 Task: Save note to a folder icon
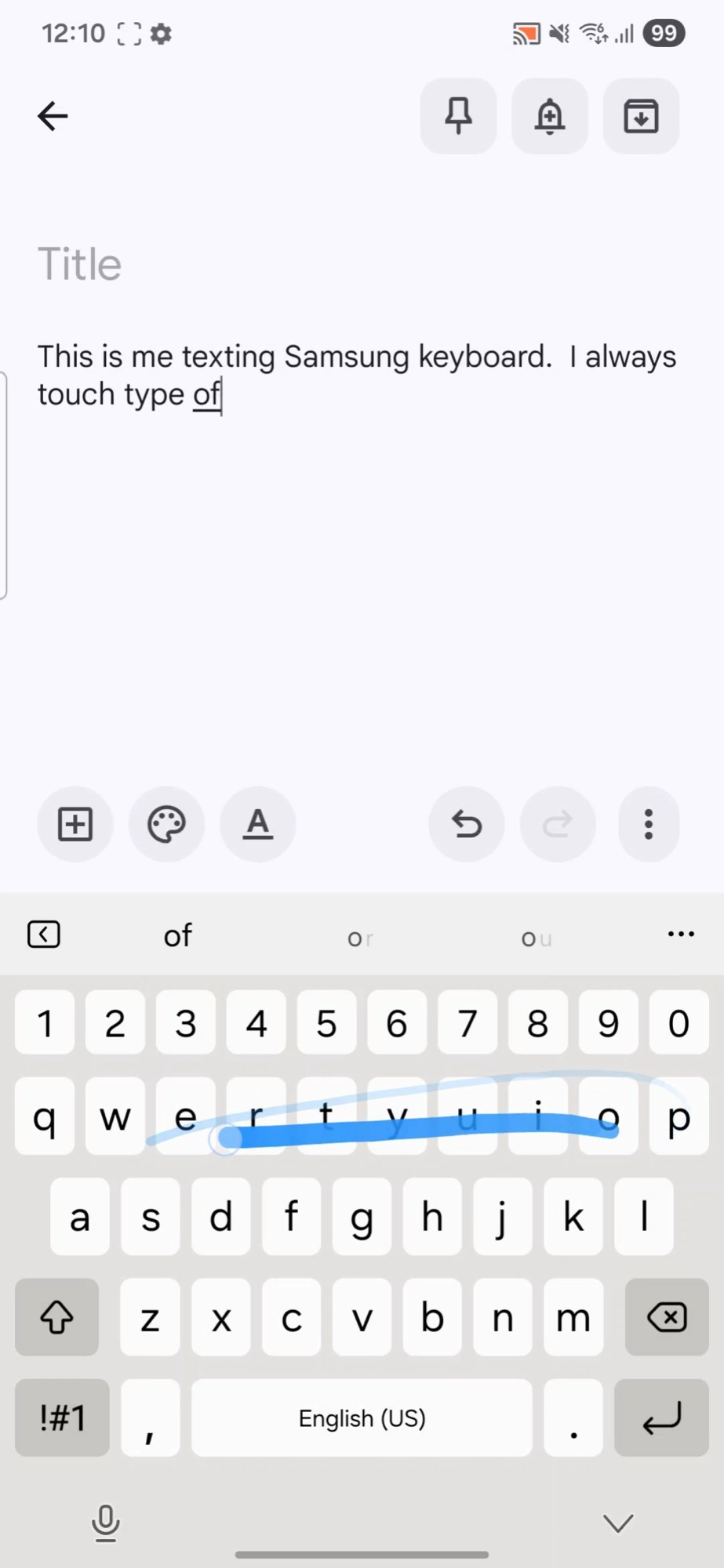coord(641,116)
